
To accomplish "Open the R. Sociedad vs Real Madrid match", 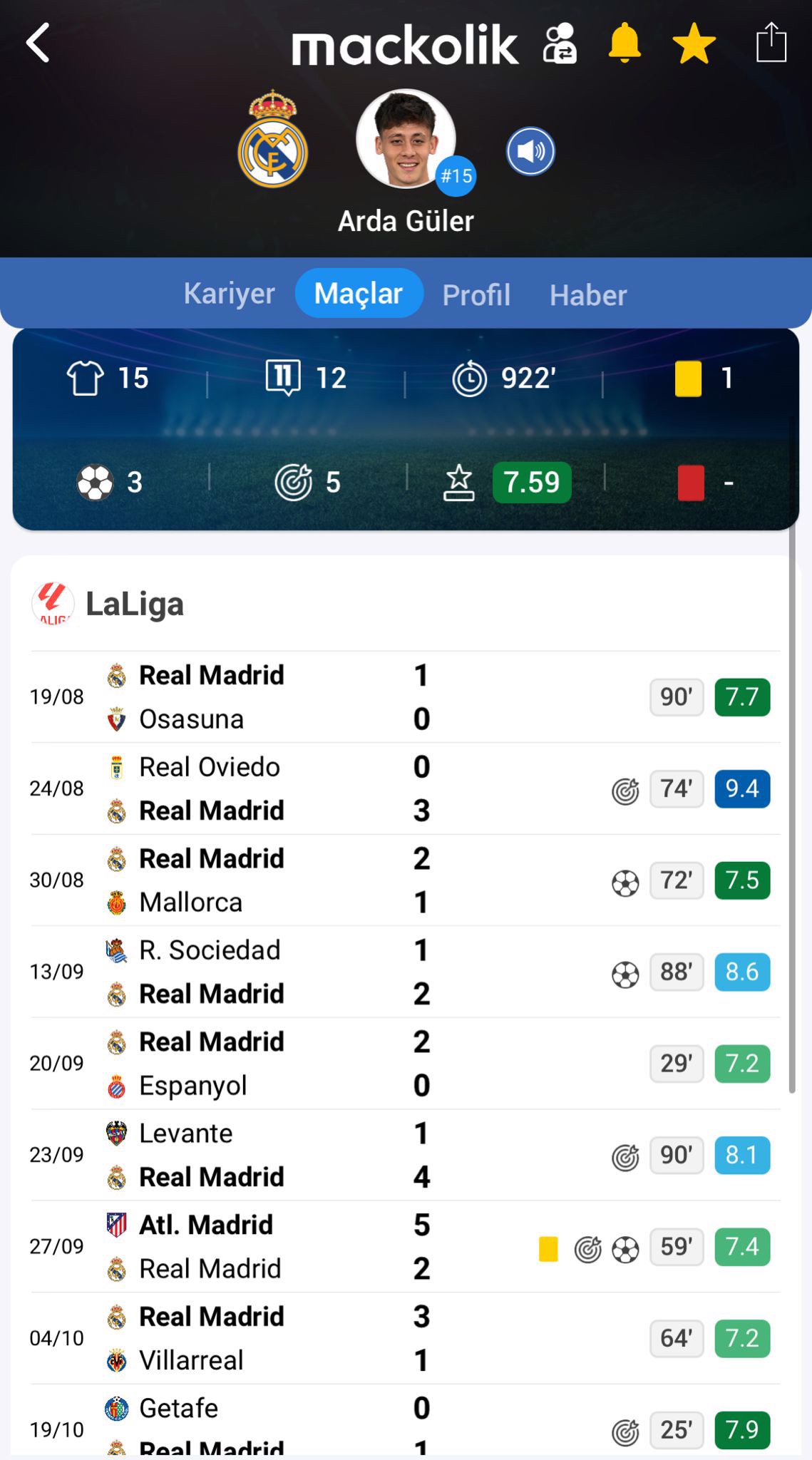I will pos(285,972).
